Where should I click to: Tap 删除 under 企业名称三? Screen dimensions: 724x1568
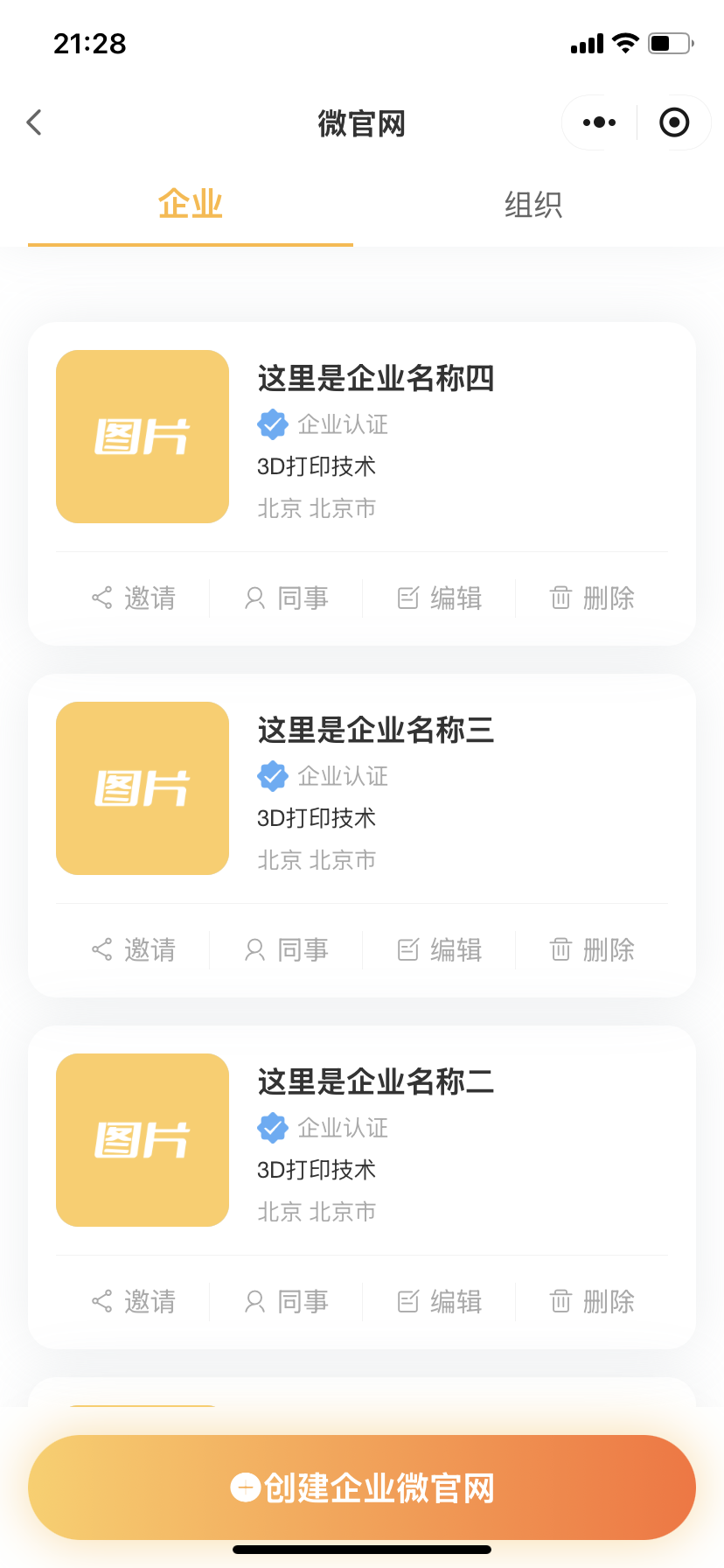pos(592,950)
